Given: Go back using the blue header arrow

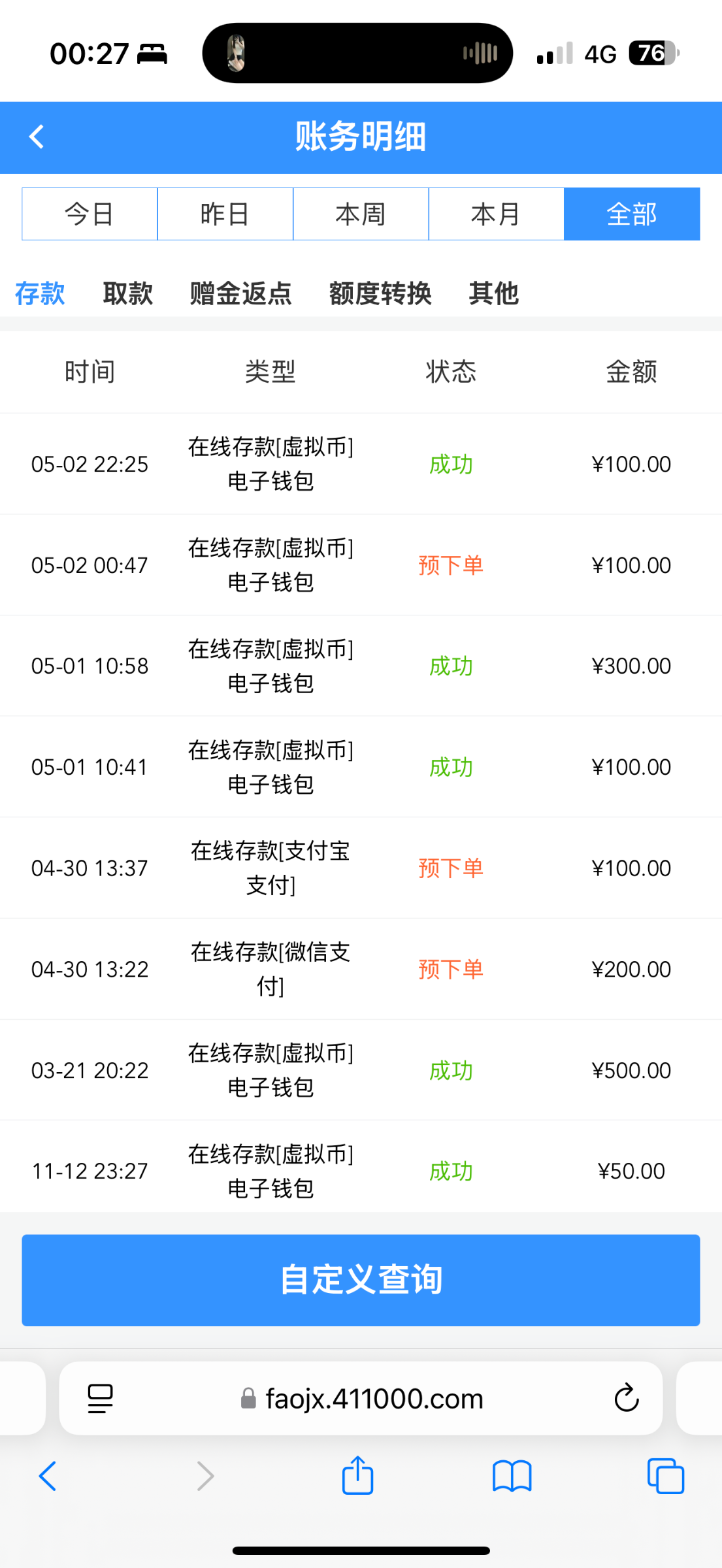Looking at the screenshot, I should pyautogui.click(x=36, y=136).
